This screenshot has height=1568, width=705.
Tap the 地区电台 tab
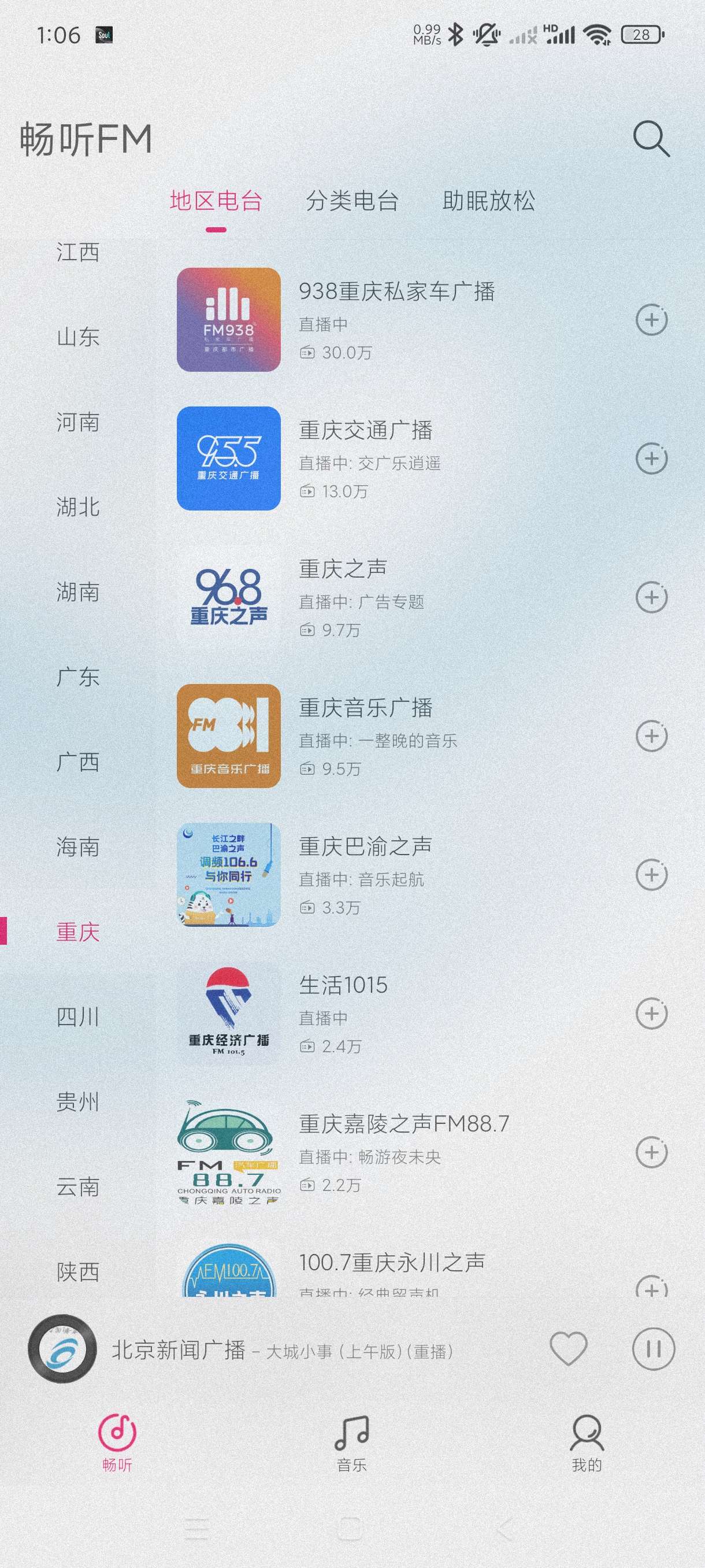click(x=216, y=201)
